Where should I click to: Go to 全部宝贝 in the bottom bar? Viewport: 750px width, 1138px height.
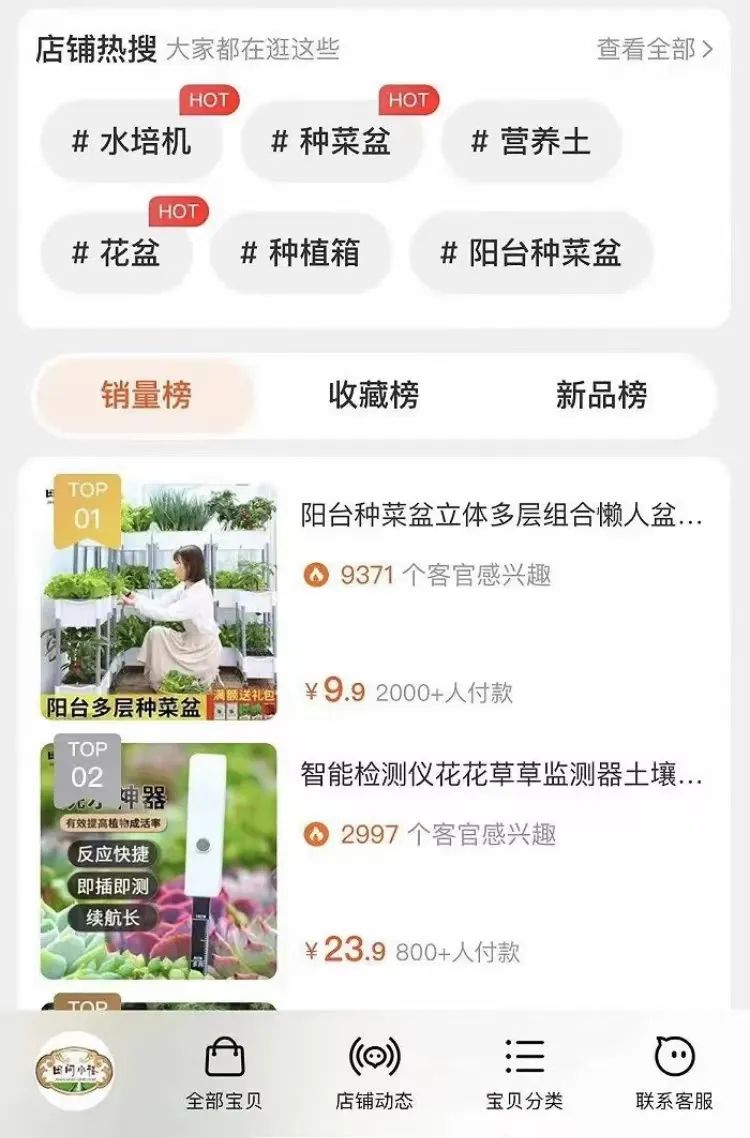(x=224, y=1073)
